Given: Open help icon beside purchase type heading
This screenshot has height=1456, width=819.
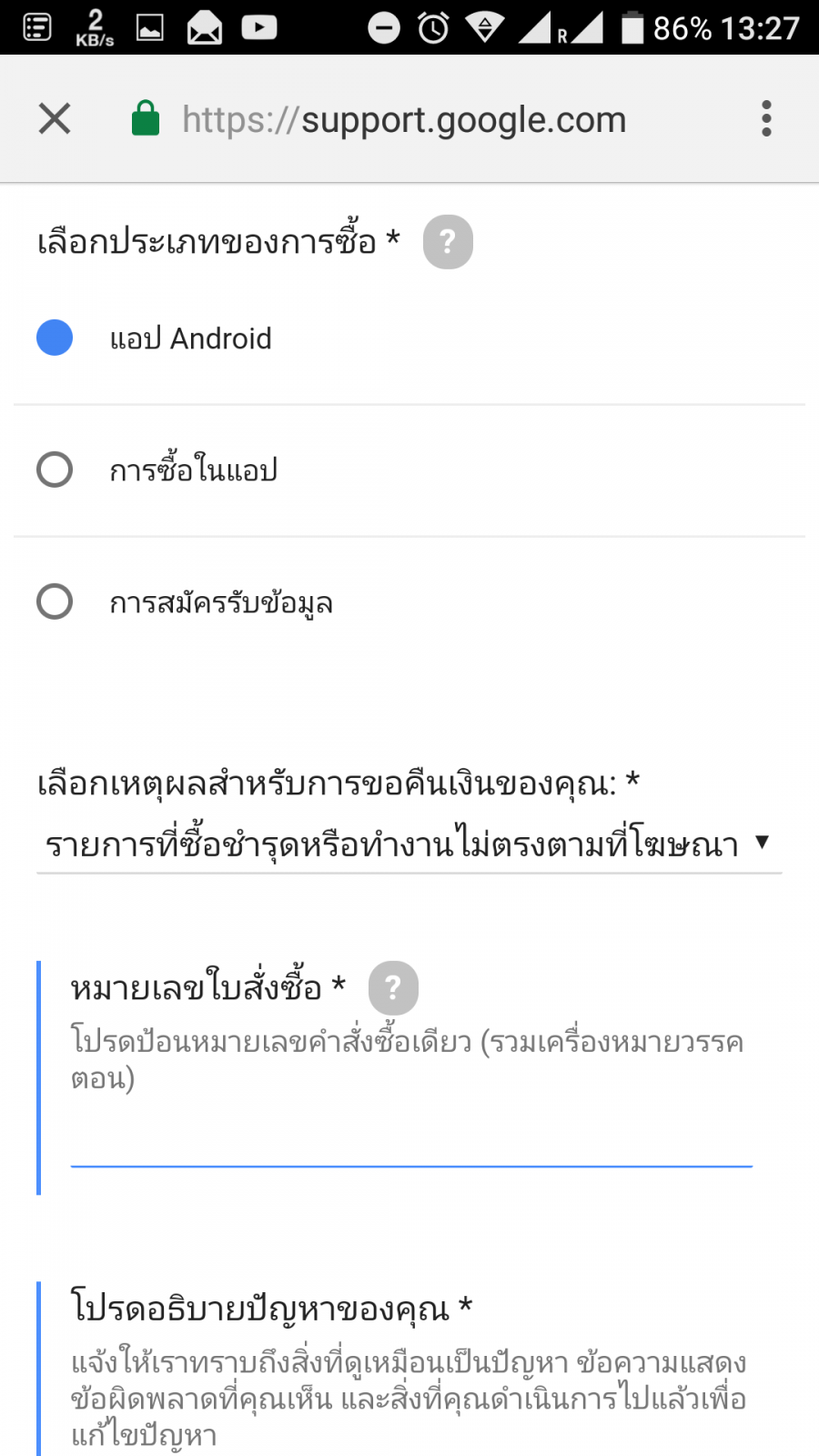Looking at the screenshot, I should tap(448, 242).
